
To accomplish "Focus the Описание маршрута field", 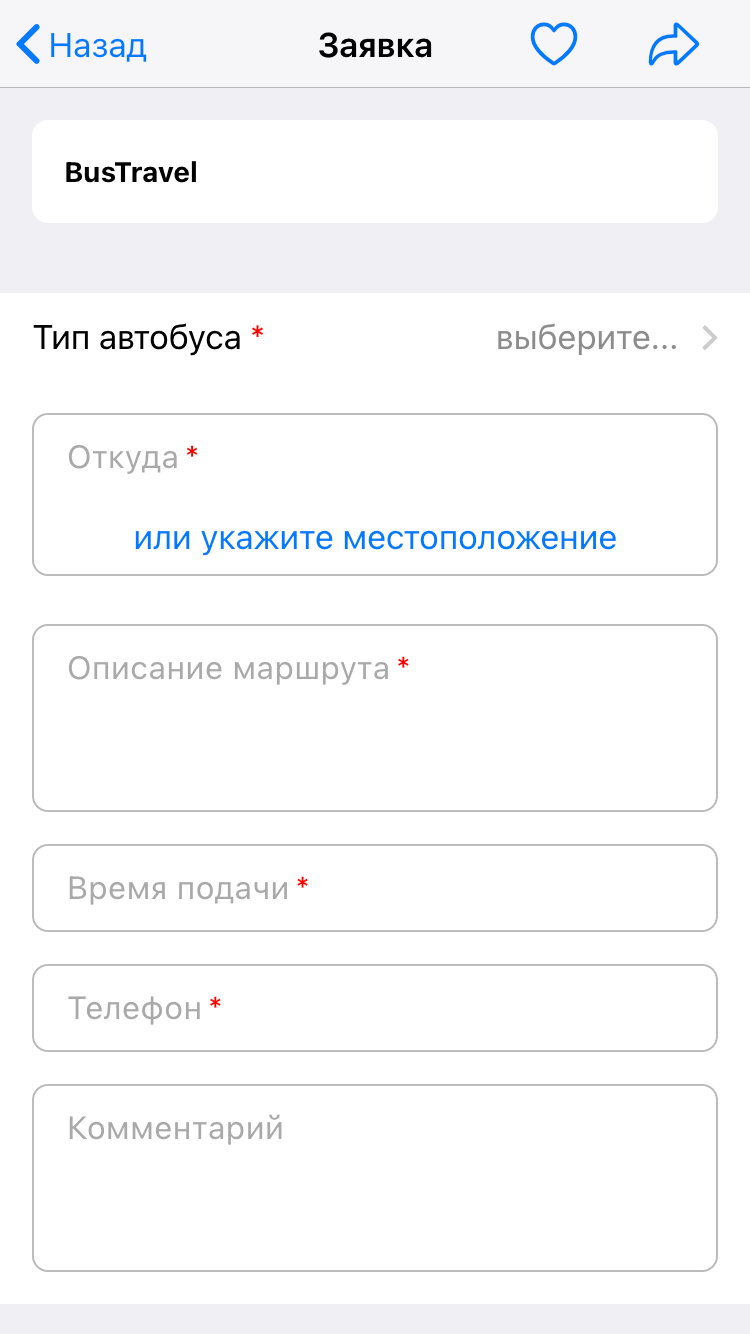I will click(375, 717).
